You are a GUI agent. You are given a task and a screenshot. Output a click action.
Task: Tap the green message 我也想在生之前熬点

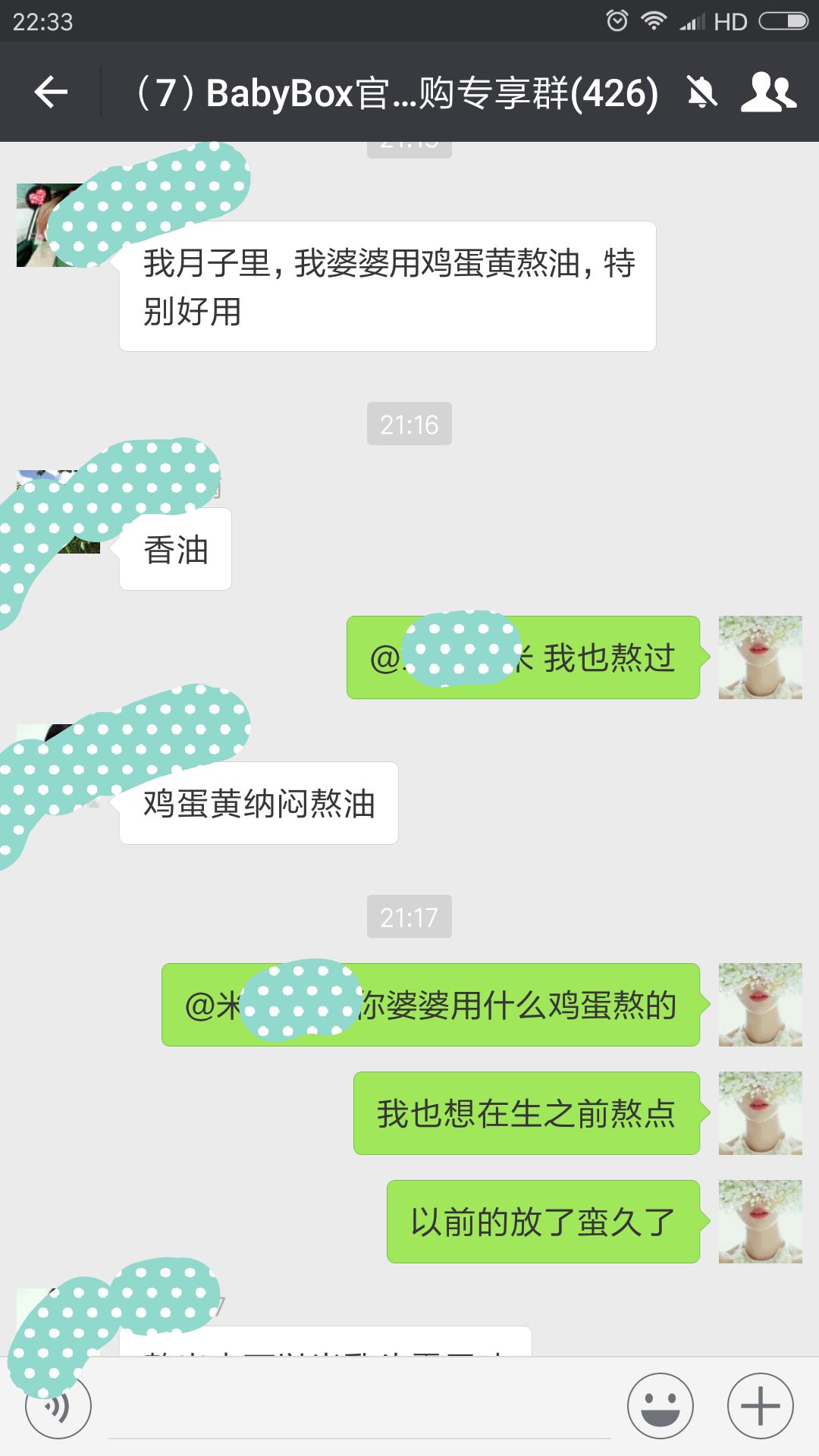click(x=527, y=1112)
